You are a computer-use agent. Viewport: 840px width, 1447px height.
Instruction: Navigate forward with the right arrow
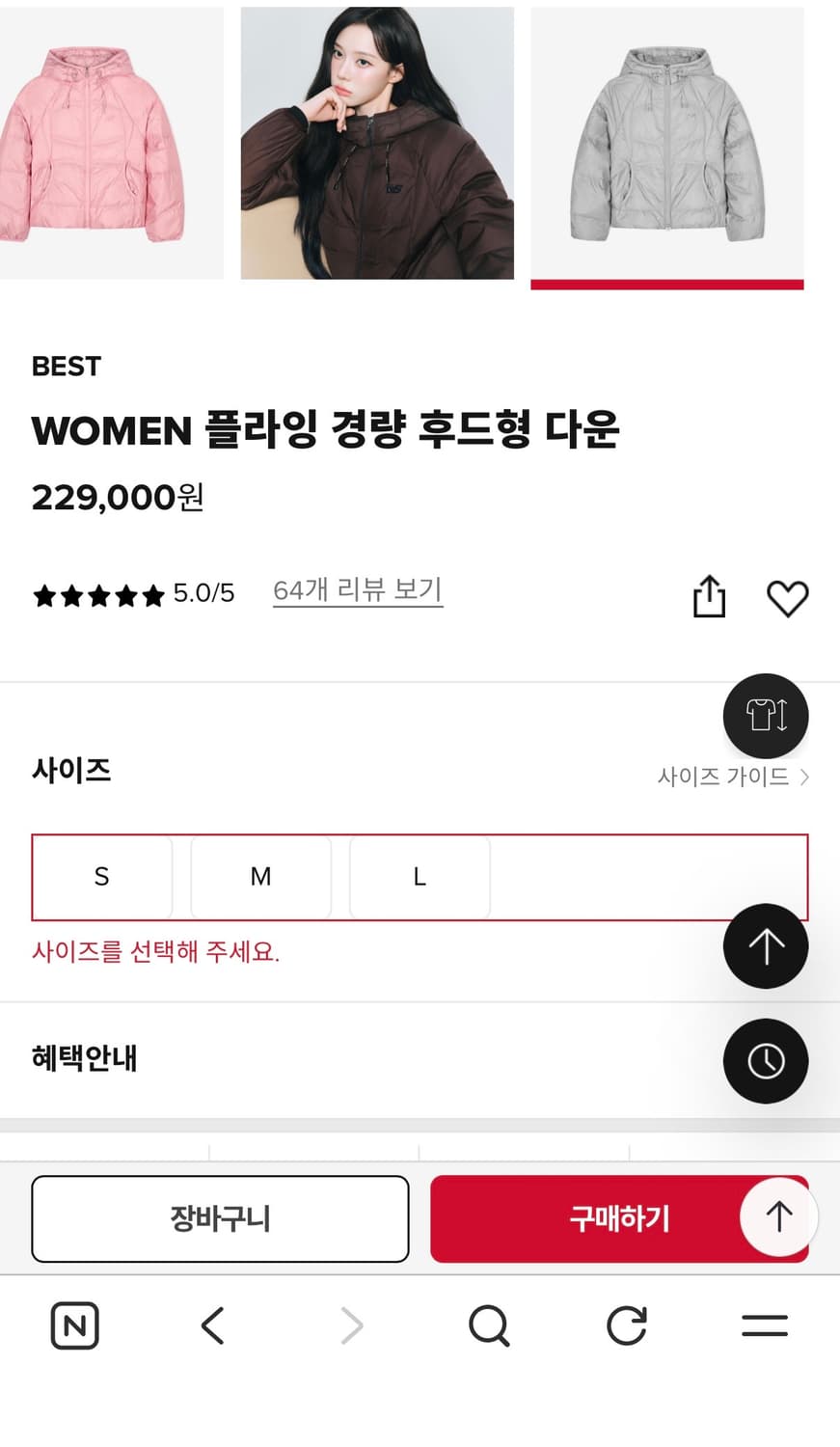(351, 1325)
